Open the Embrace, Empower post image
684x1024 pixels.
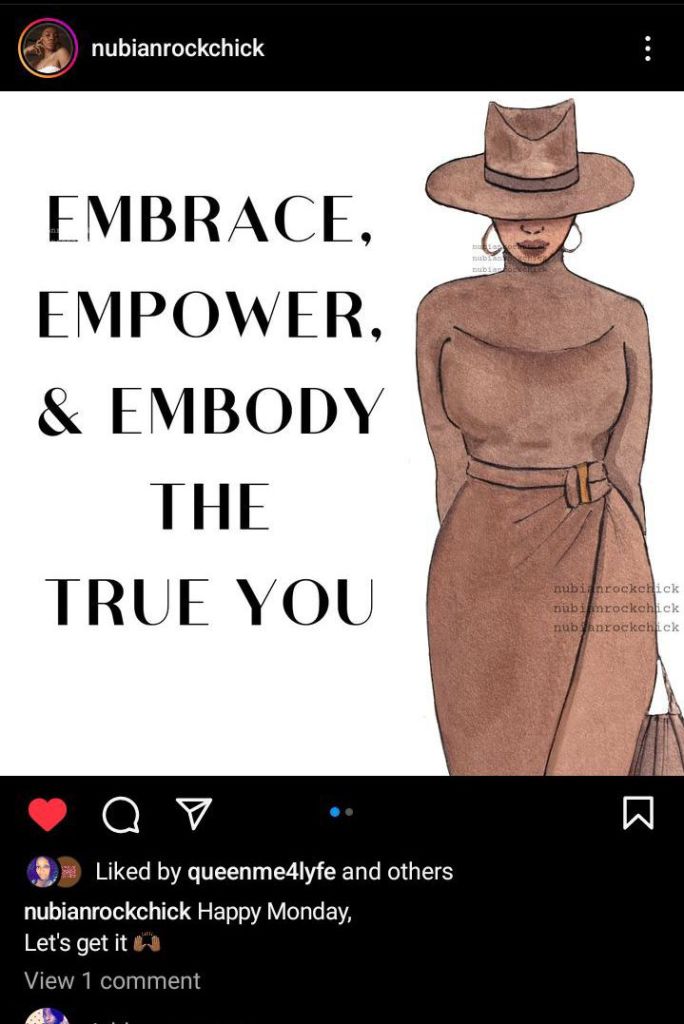click(x=342, y=433)
